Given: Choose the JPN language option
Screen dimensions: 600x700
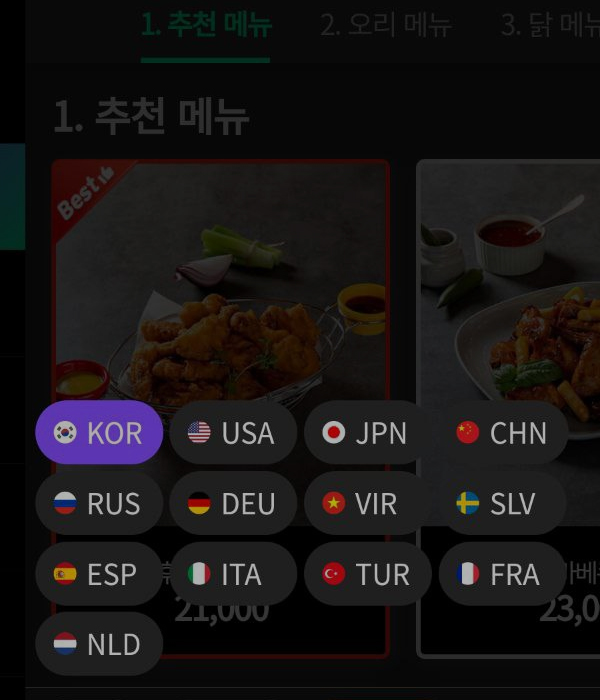Looking at the screenshot, I should click(367, 433).
